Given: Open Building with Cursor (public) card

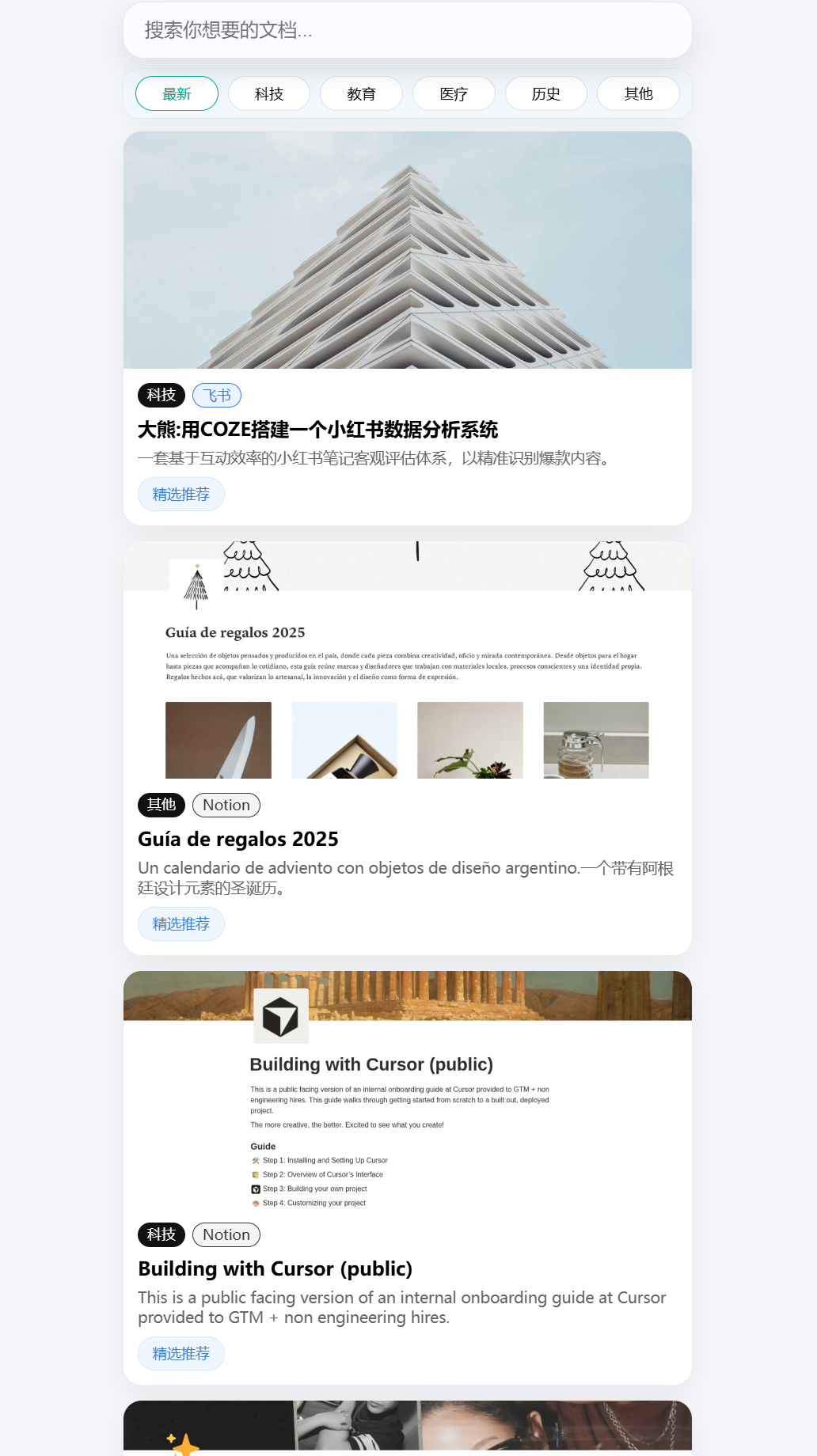Looking at the screenshot, I should pyautogui.click(x=275, y=1268).
